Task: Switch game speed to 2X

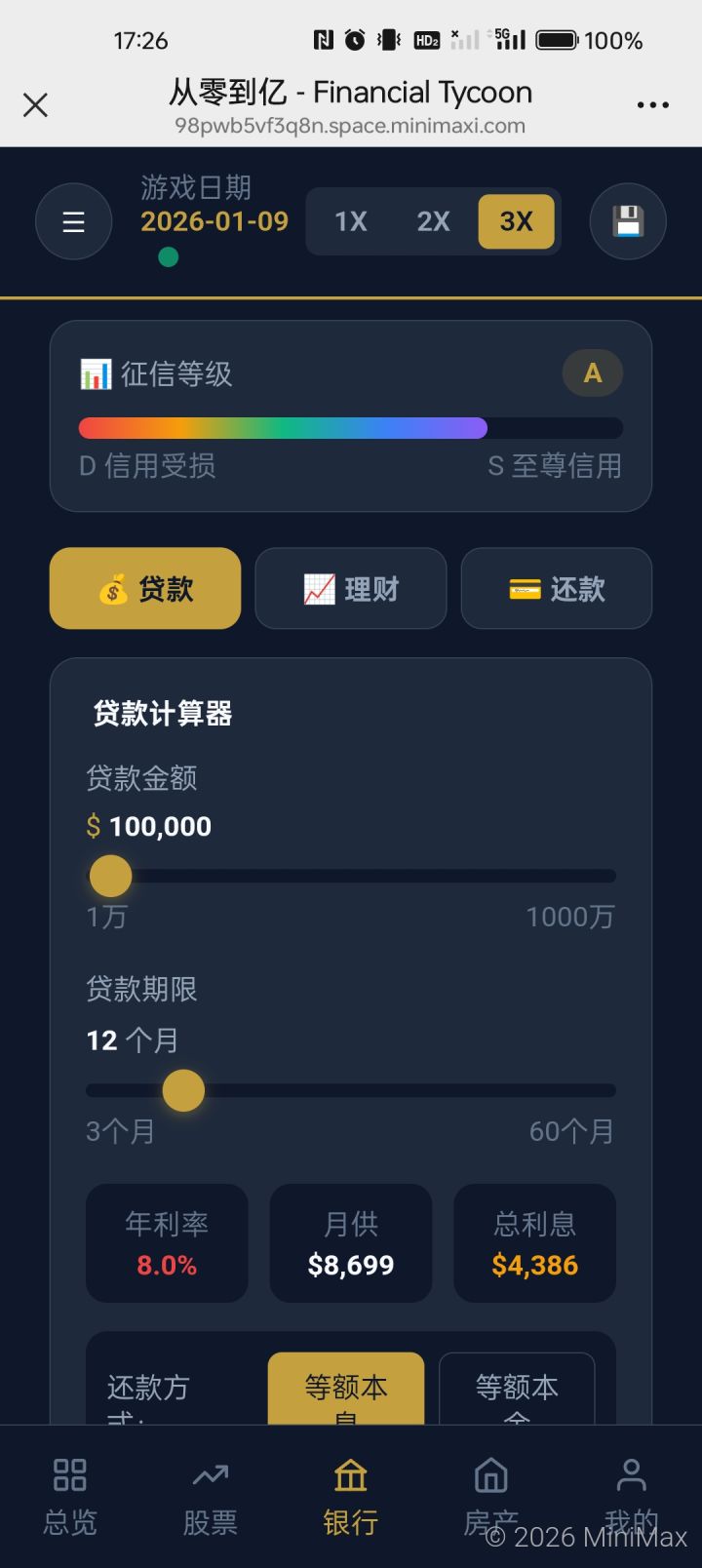Action: coord(433,221)
